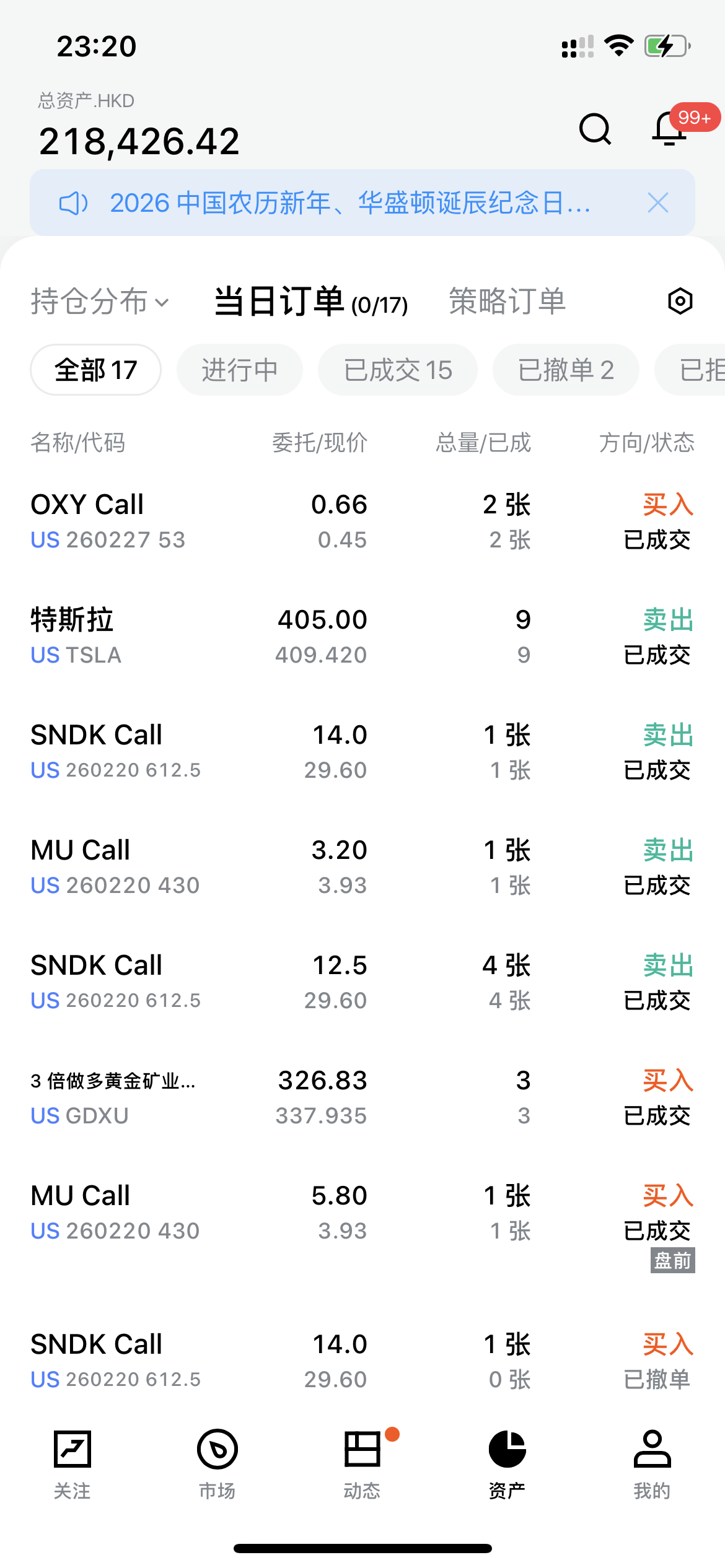This screenshot has height=1568, width=725.
Task: Open the notifications bell
Action: [670, 129]
